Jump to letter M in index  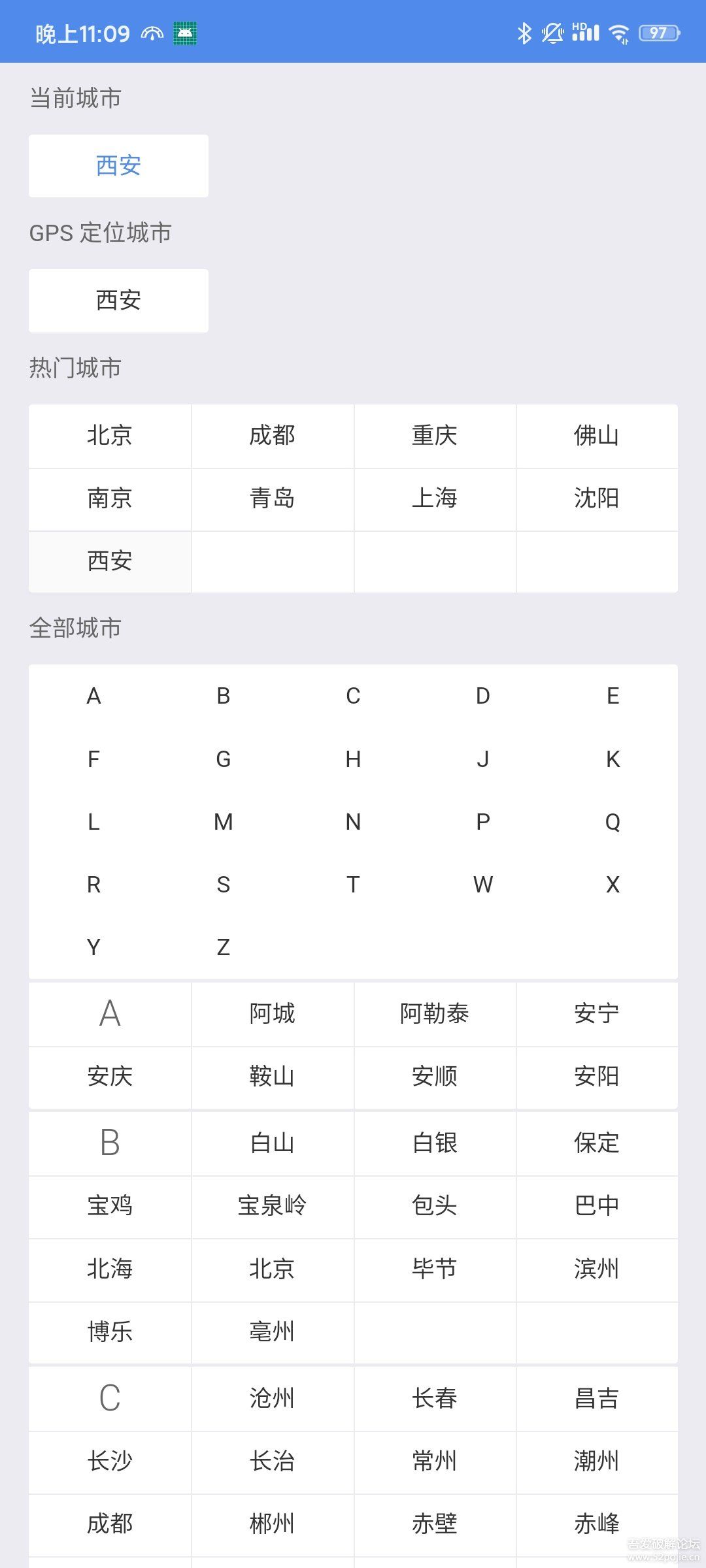click(224, 822)
